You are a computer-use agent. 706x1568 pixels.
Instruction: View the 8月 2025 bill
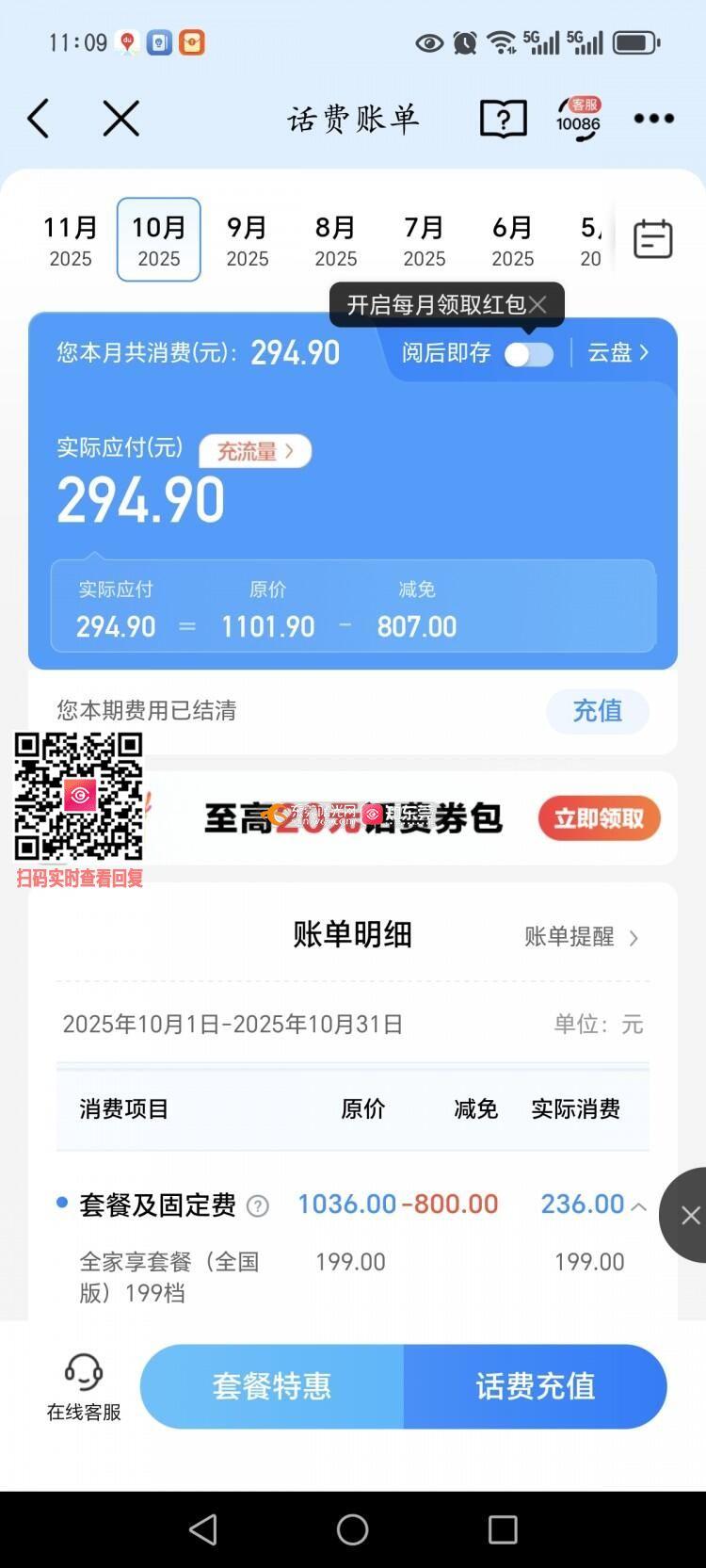pyautogui.click(x=335, y=240)
